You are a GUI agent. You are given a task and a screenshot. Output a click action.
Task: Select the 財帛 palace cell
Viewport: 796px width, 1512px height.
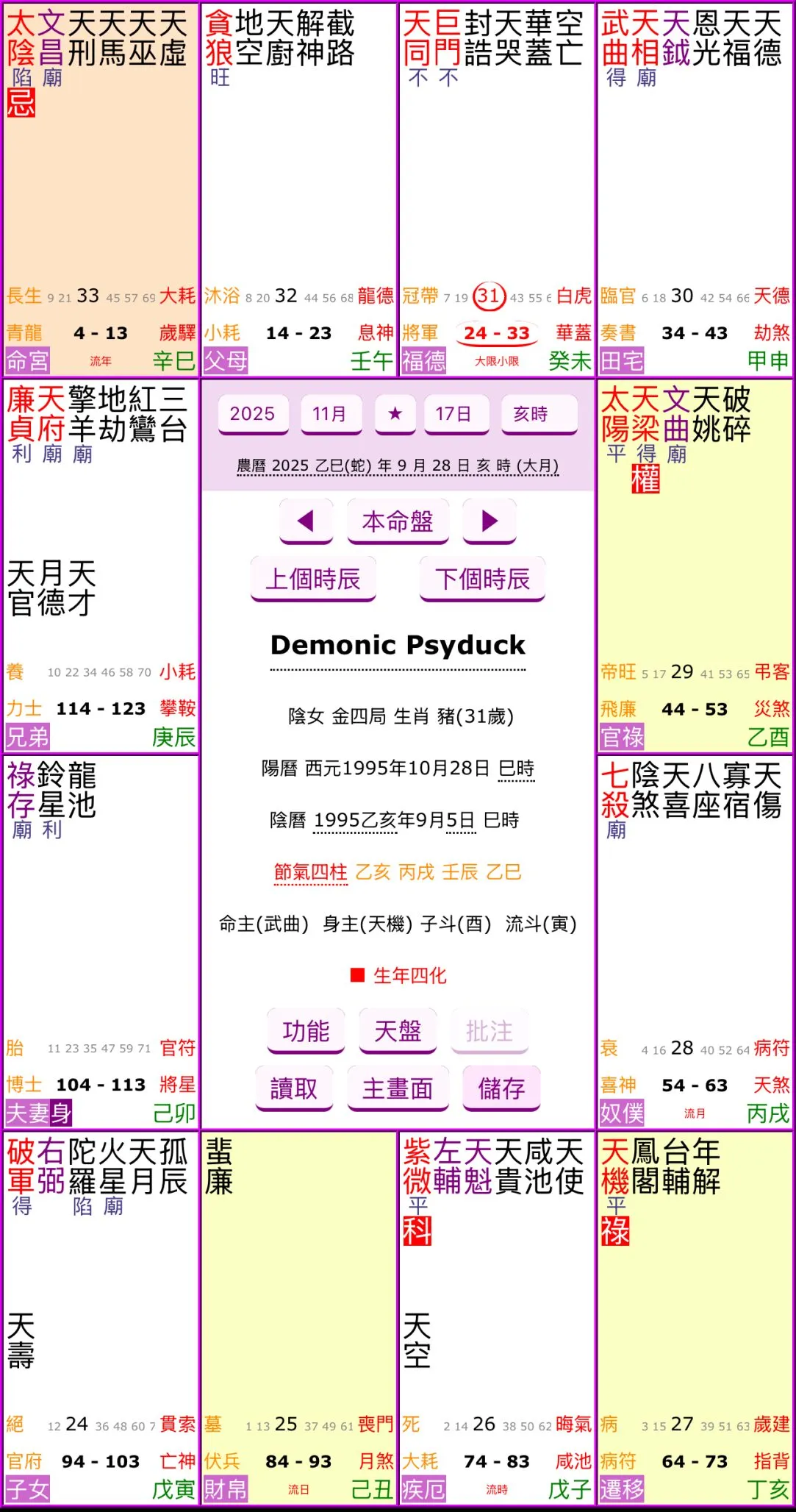[x=226, y=1490]
